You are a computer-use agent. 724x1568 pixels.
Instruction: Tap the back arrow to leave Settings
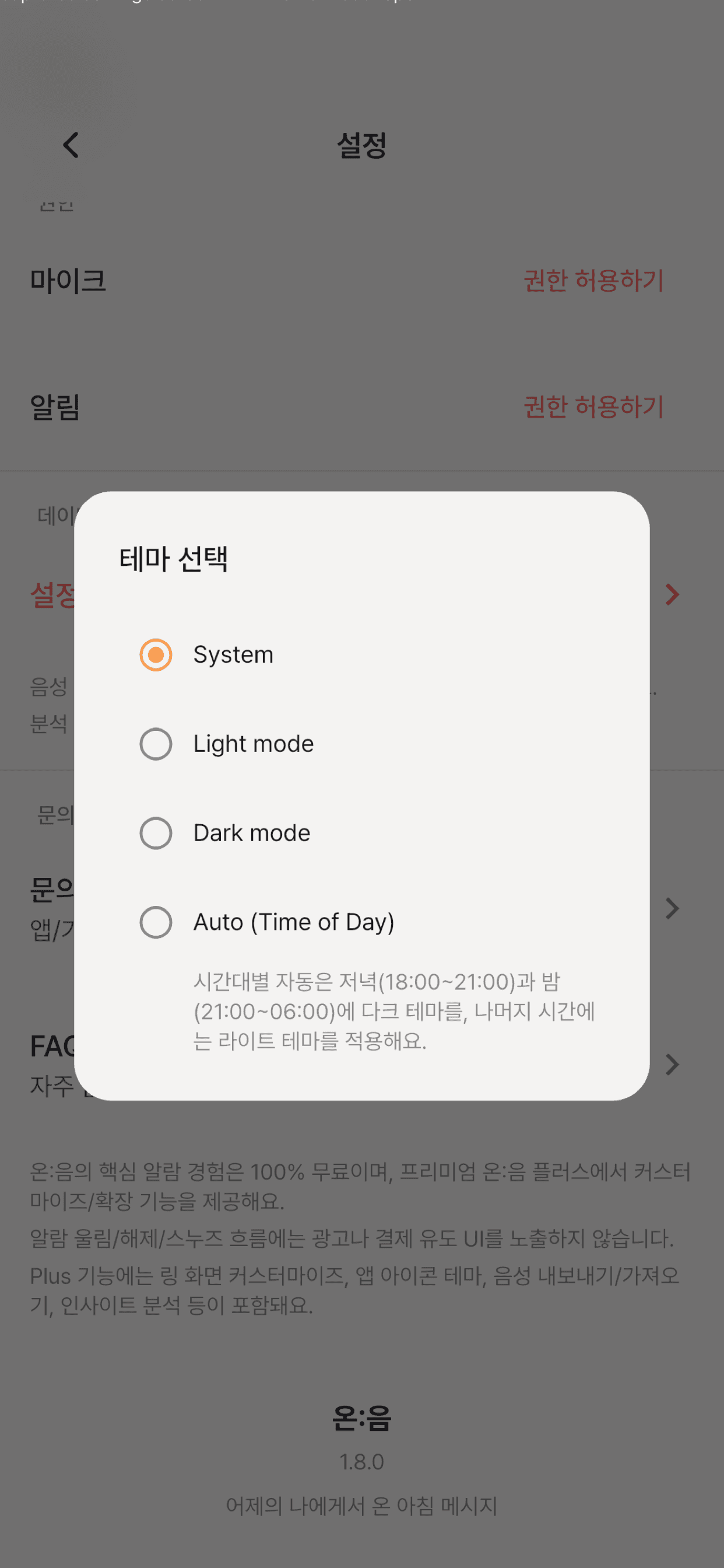click(69, 146)
